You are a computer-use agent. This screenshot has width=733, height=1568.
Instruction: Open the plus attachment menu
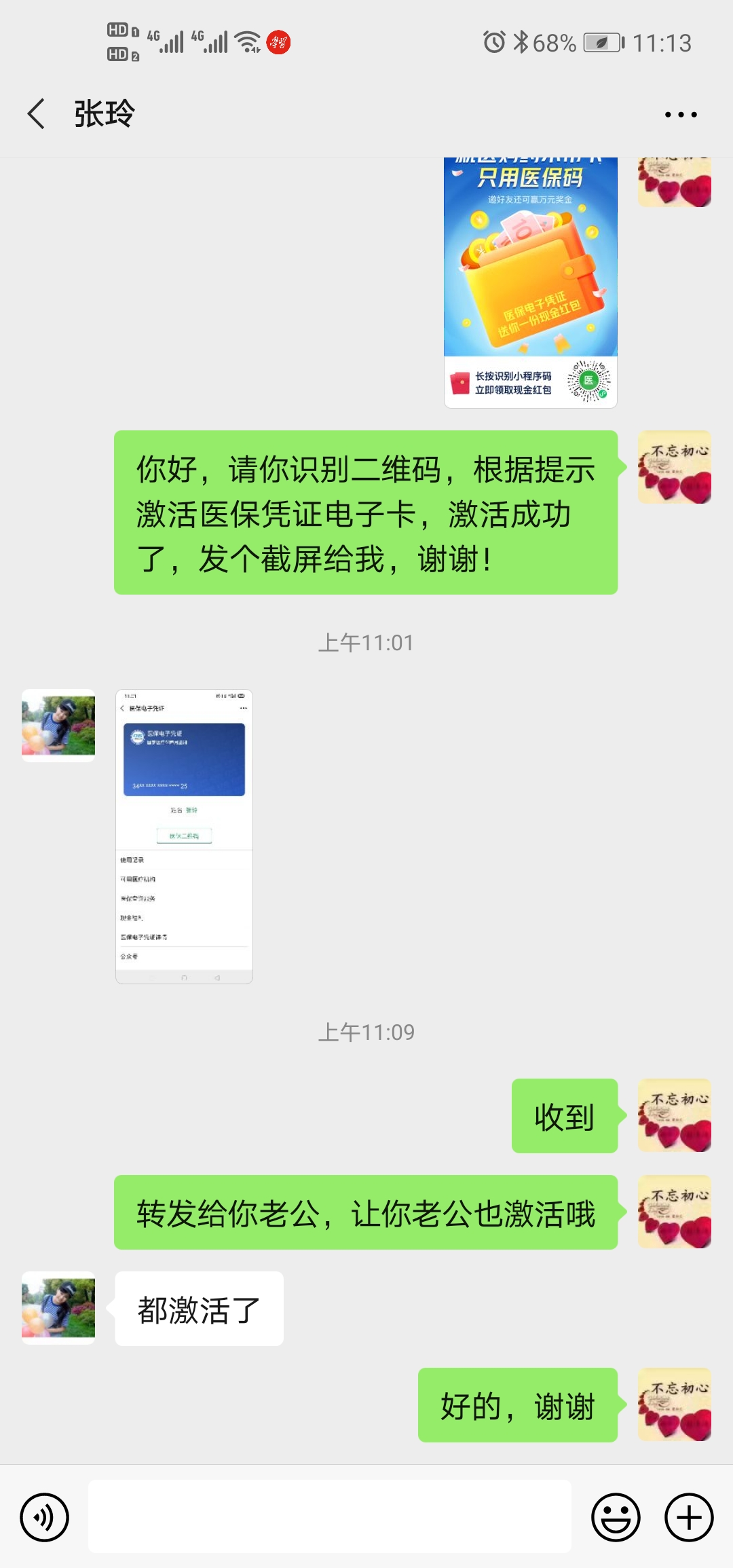[x=689, y=1517]
